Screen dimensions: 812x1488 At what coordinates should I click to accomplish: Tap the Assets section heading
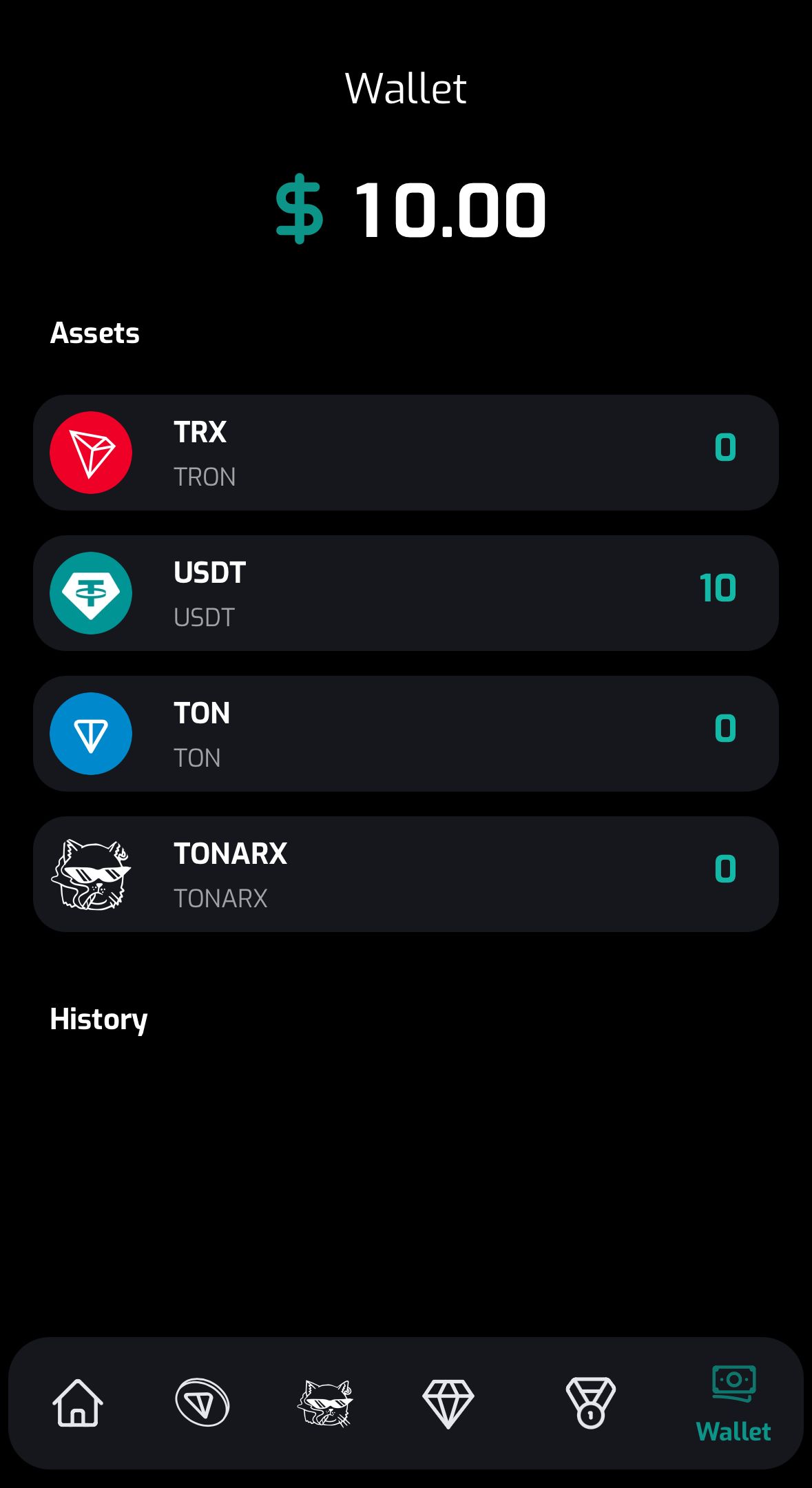pos(95,332)
